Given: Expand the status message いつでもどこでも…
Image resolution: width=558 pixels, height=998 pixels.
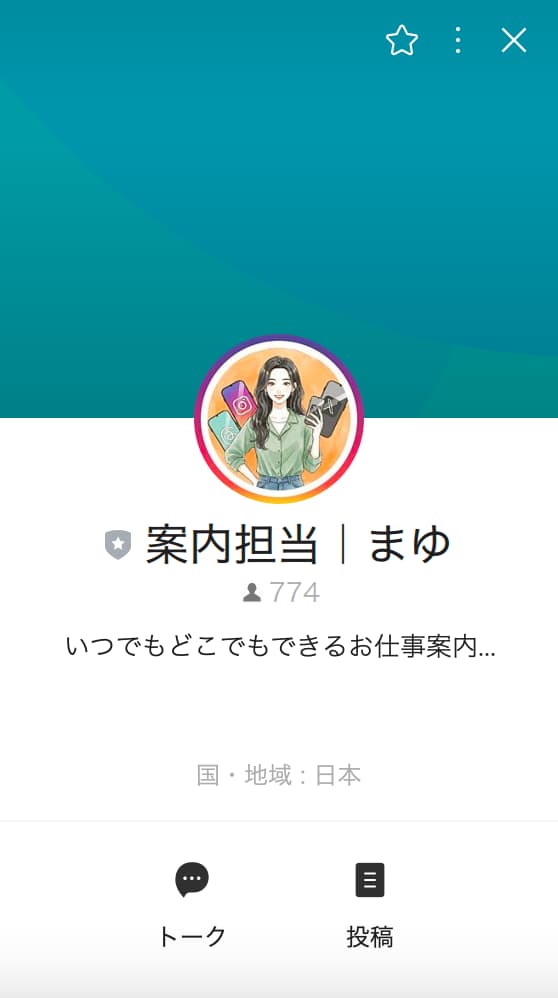Looking at the screenshot, I should [x=280, y=647].
